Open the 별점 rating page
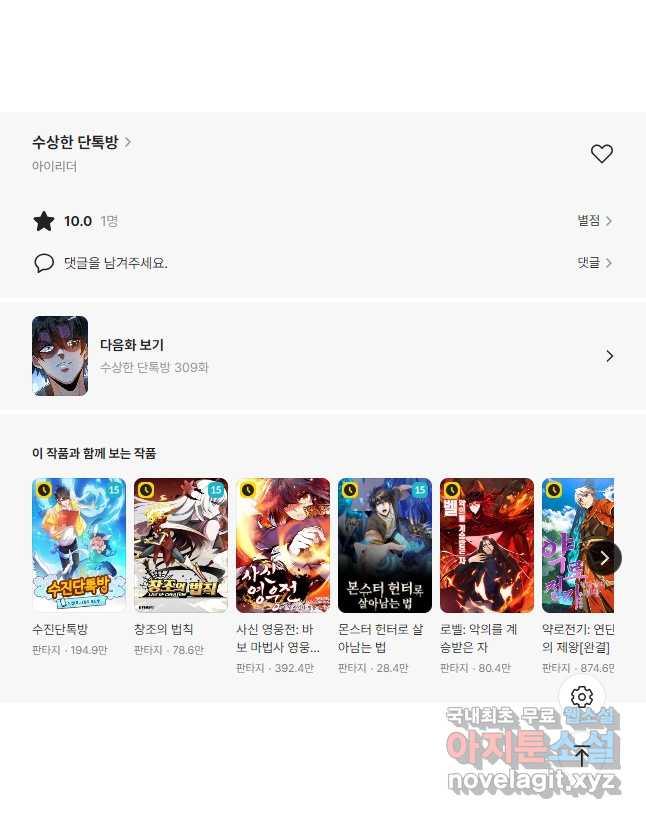 [x=594, y=221]
